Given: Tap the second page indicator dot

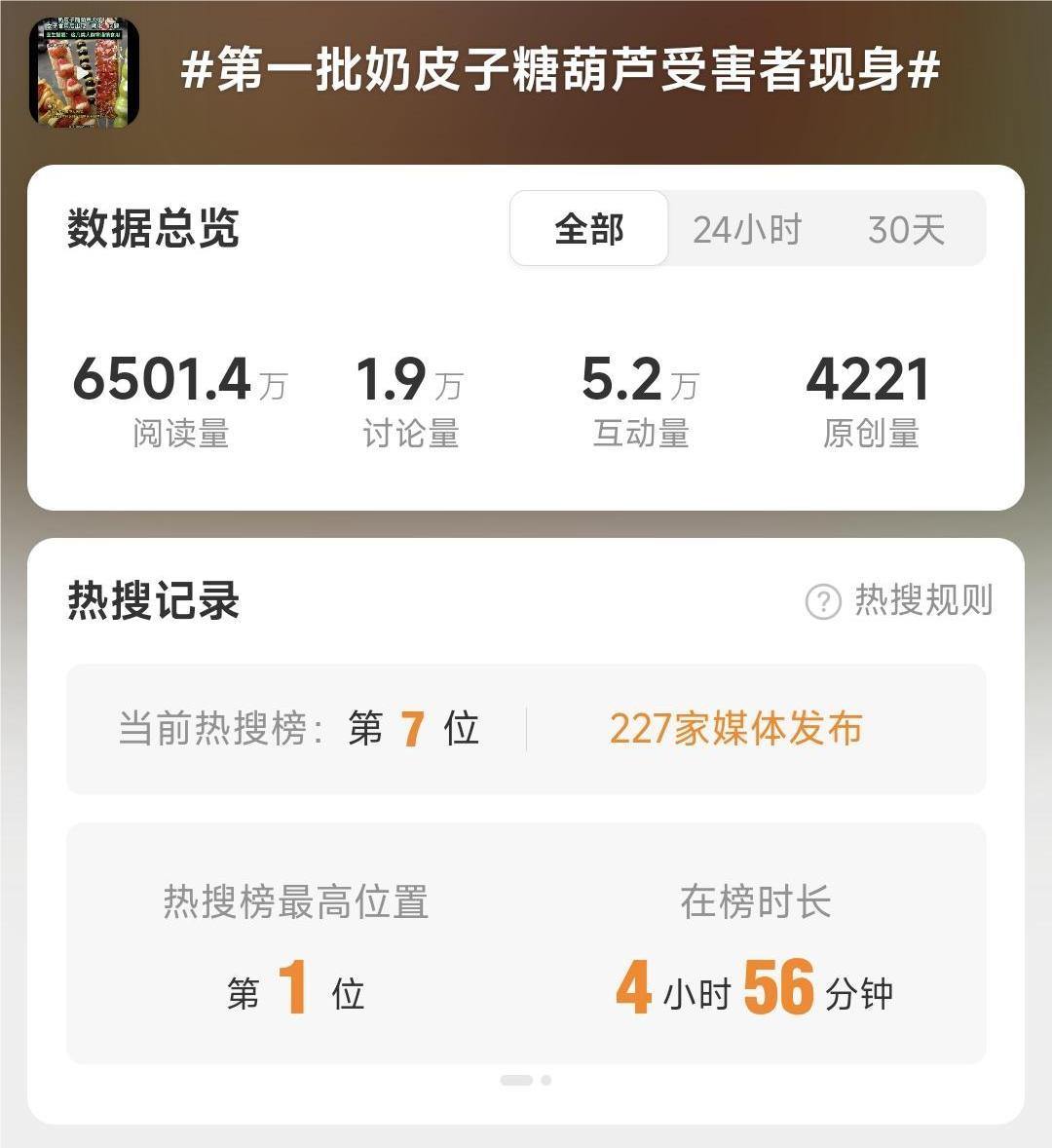Looking at the screenshot, I should tap(546, 1080).
